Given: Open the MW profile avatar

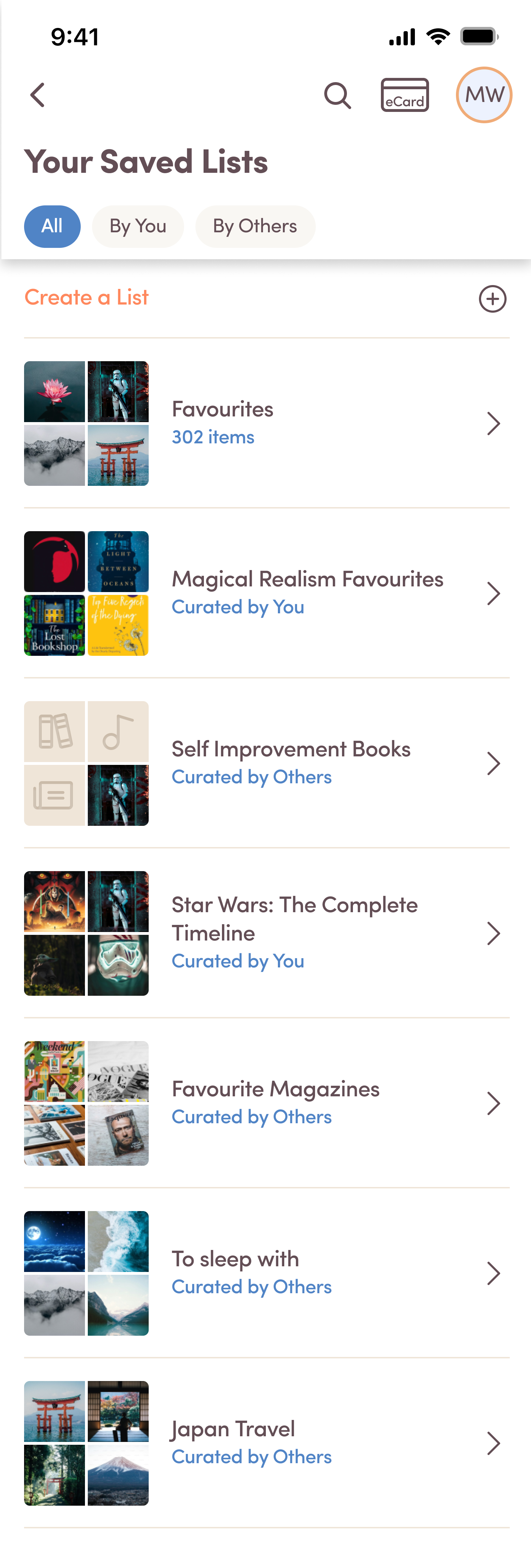Looking at the screenshot, I should pos(484,95).
